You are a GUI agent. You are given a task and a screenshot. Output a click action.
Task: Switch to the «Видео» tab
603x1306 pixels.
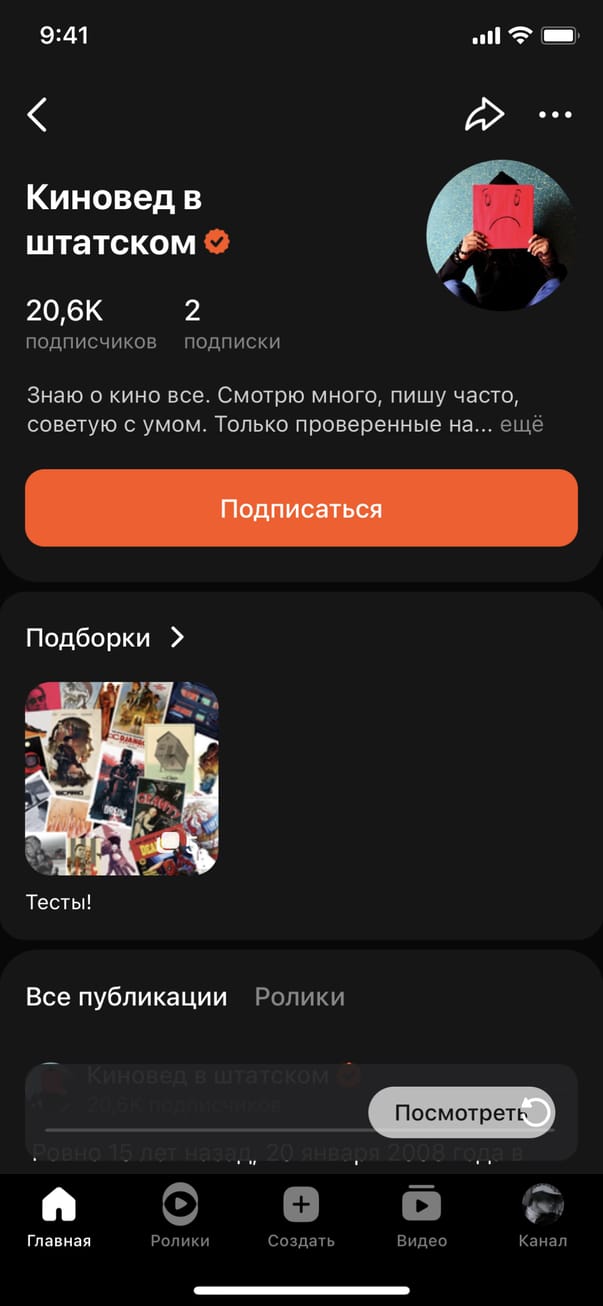click(x=421, y=1215)
